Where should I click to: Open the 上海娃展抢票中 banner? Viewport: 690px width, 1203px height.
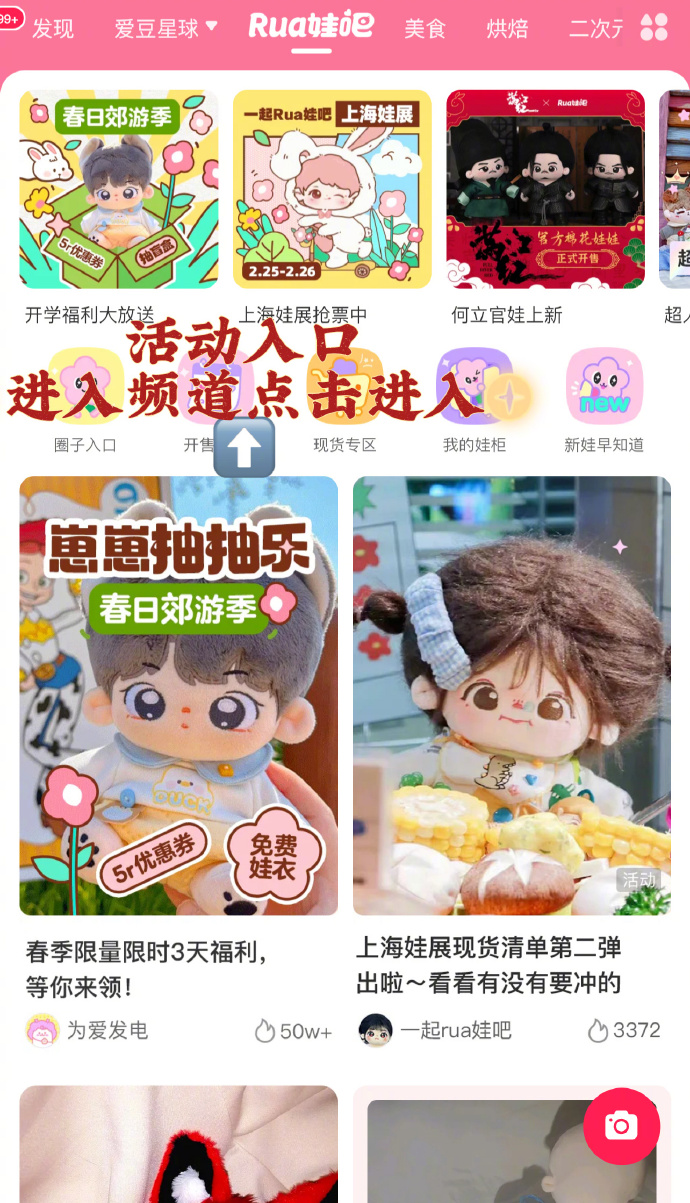332,190
